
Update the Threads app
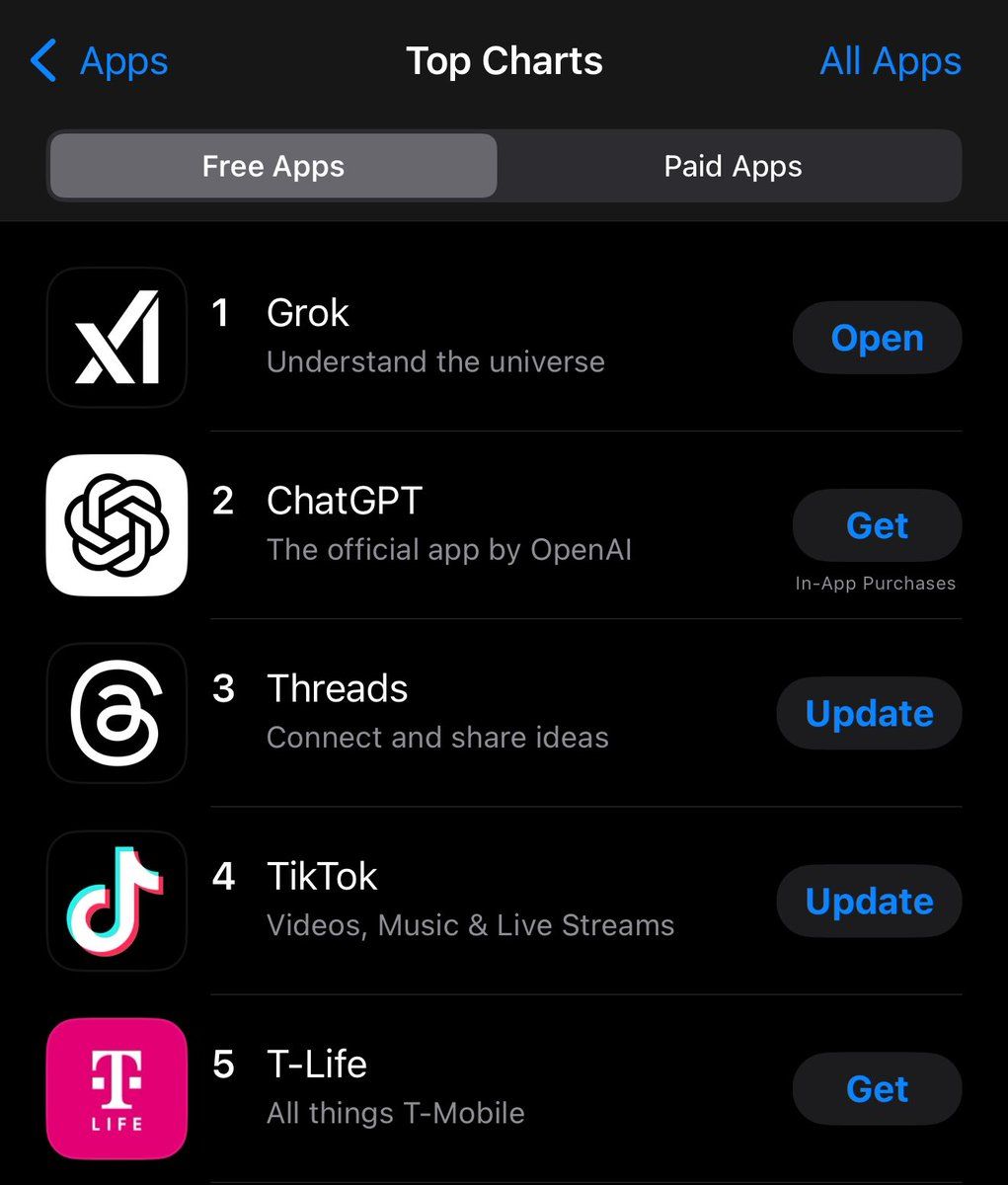tap(869, 713)
